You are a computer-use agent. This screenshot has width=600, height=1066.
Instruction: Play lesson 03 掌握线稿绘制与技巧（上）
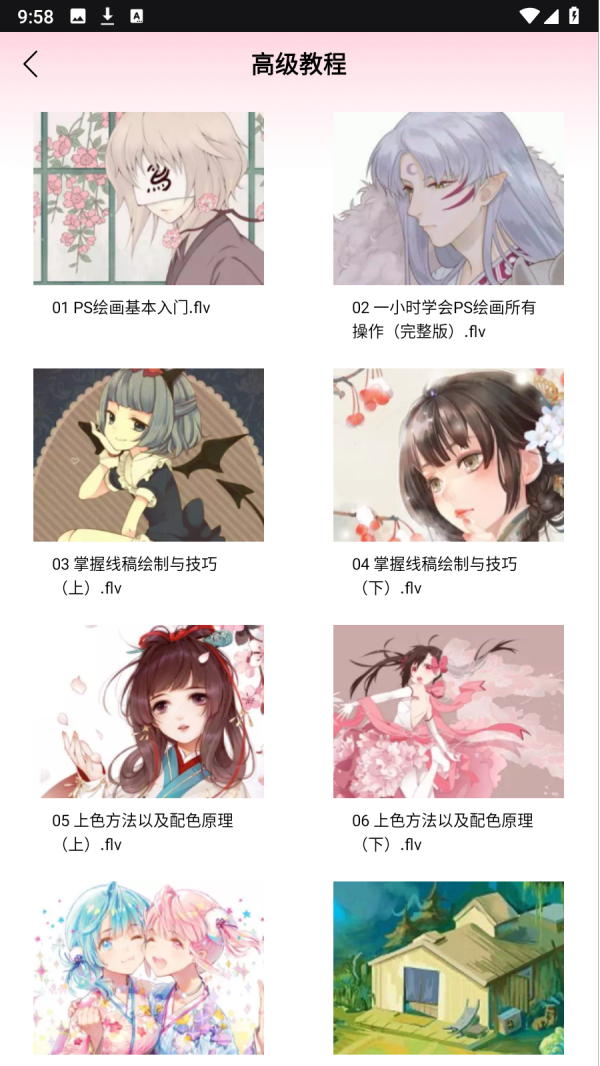click(x=148, y=455)
